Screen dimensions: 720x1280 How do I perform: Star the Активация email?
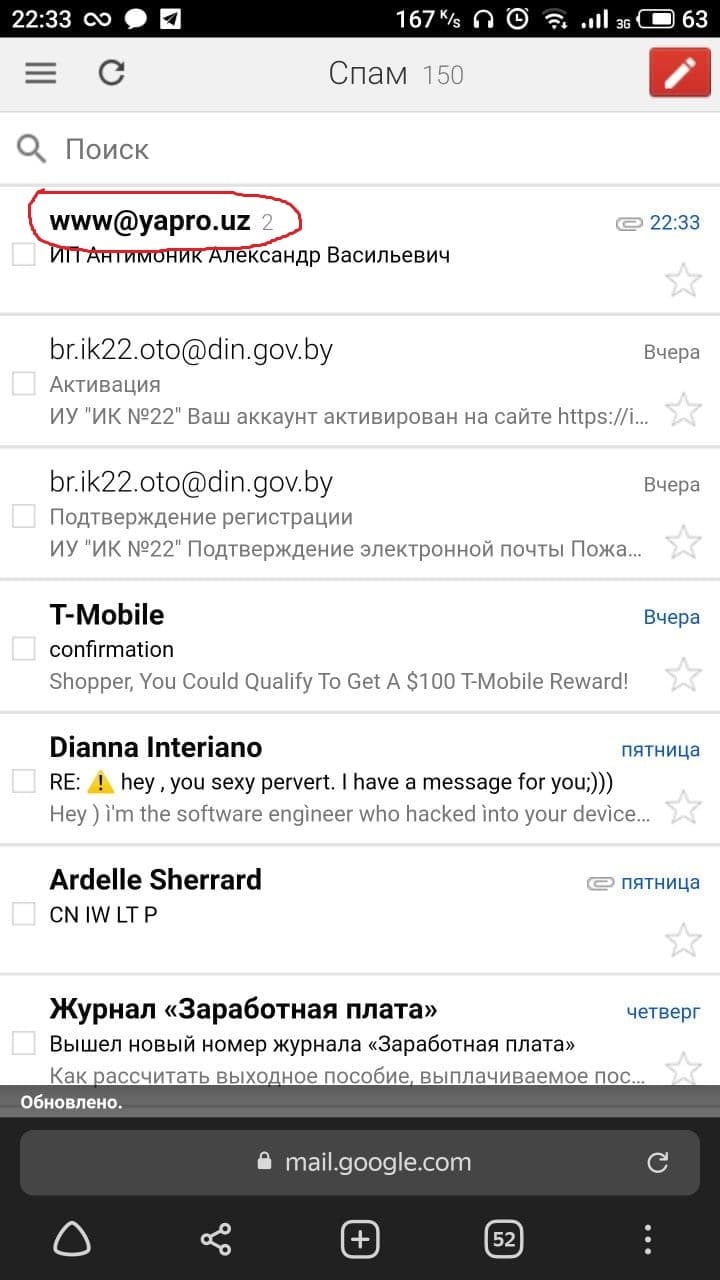[683, 409]
